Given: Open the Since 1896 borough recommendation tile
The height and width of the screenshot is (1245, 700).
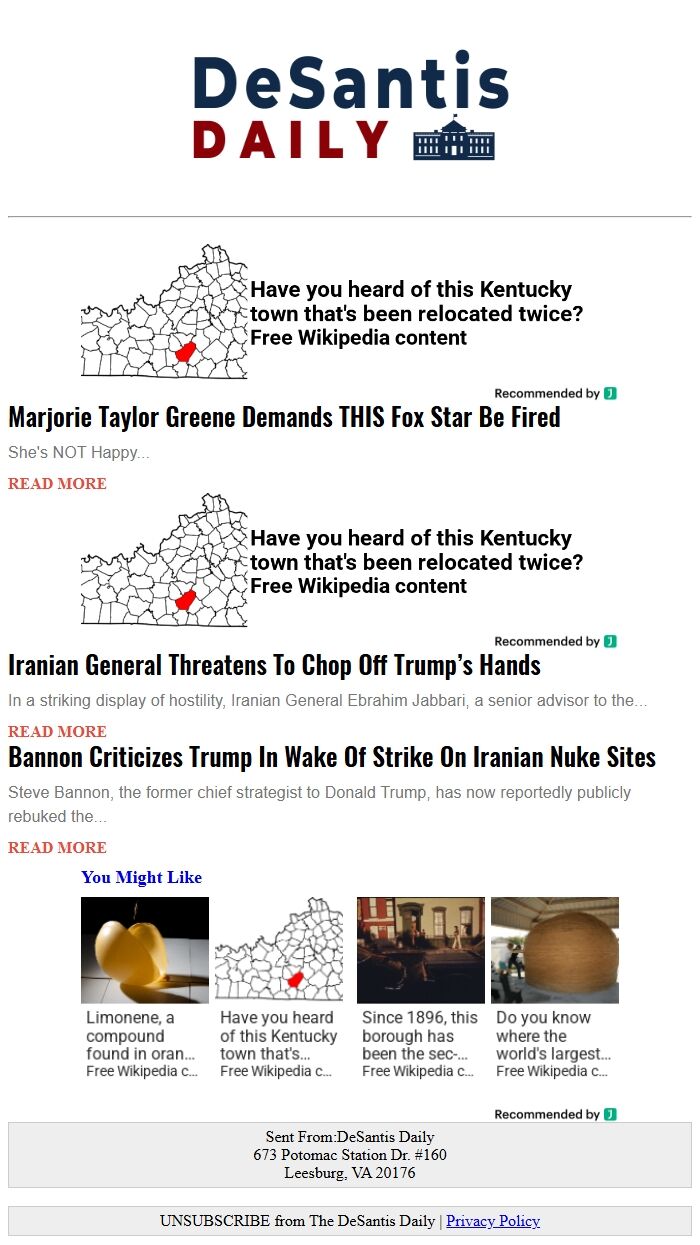Looking at the screenshot, I should click(x=421, y=988).
